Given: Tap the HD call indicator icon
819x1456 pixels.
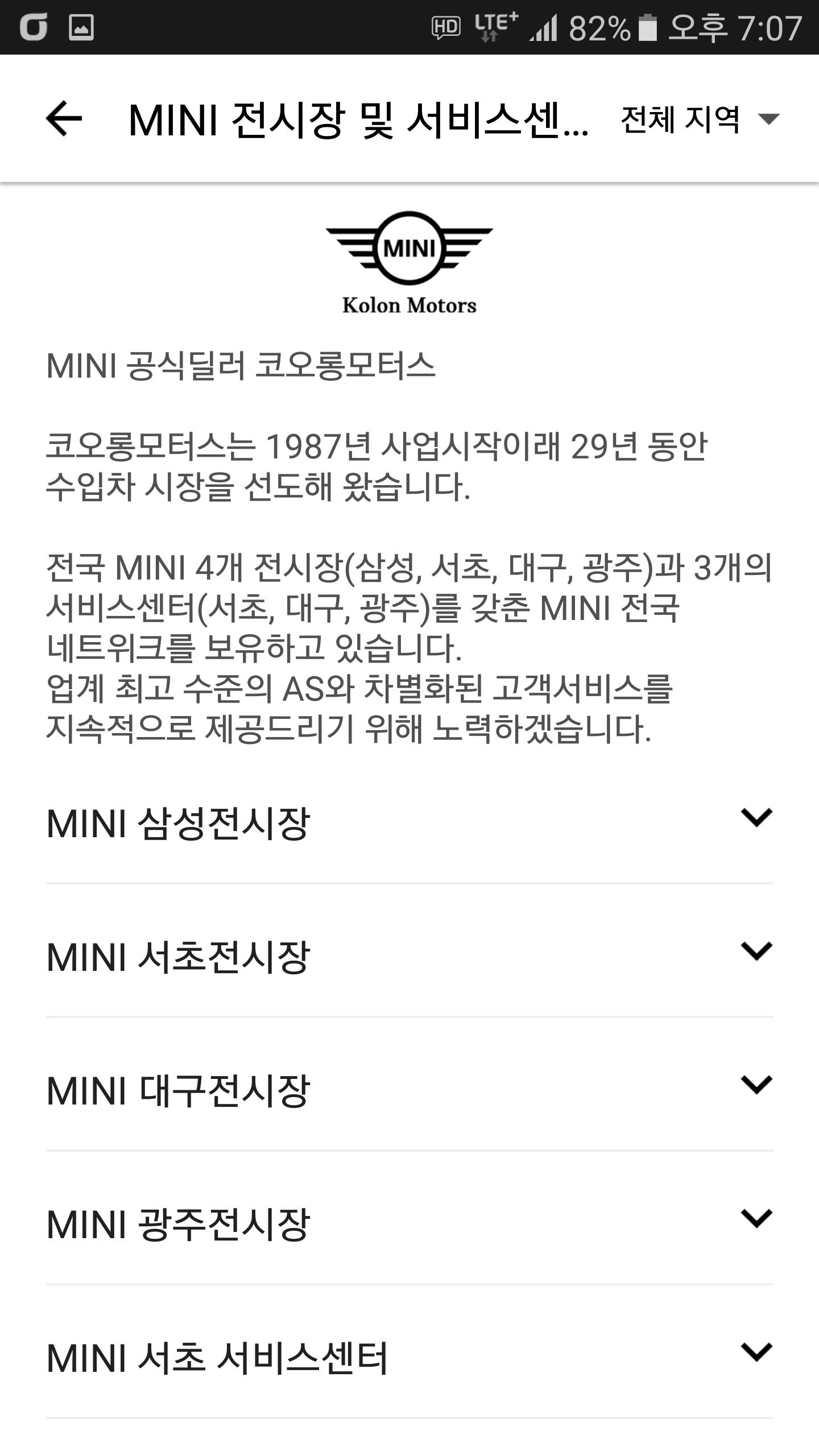Looking at the screenshot, I should pos(447,27).
